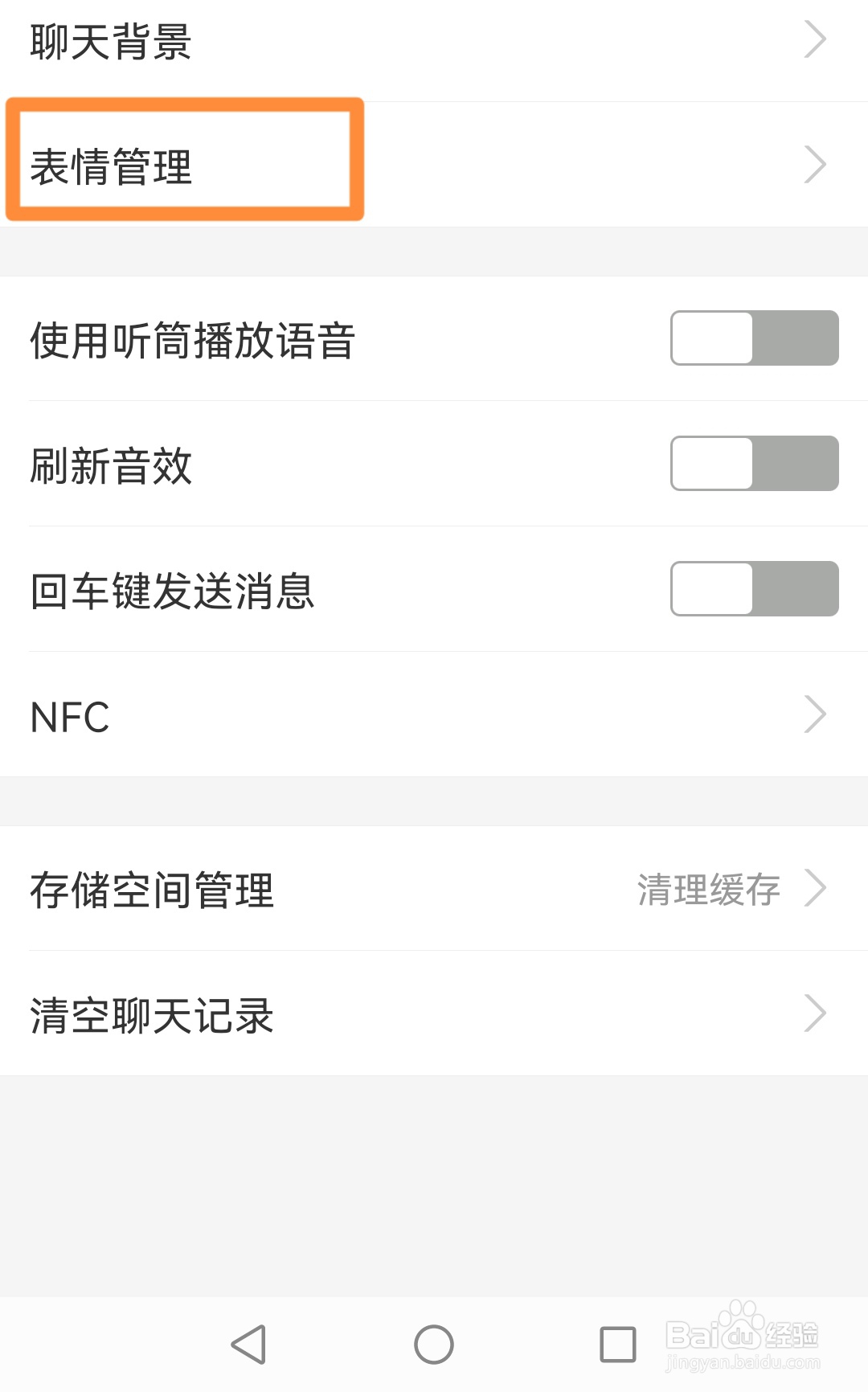Go to the home screen
Viewport: 868px width, 1392px height.
point(434,1344)
